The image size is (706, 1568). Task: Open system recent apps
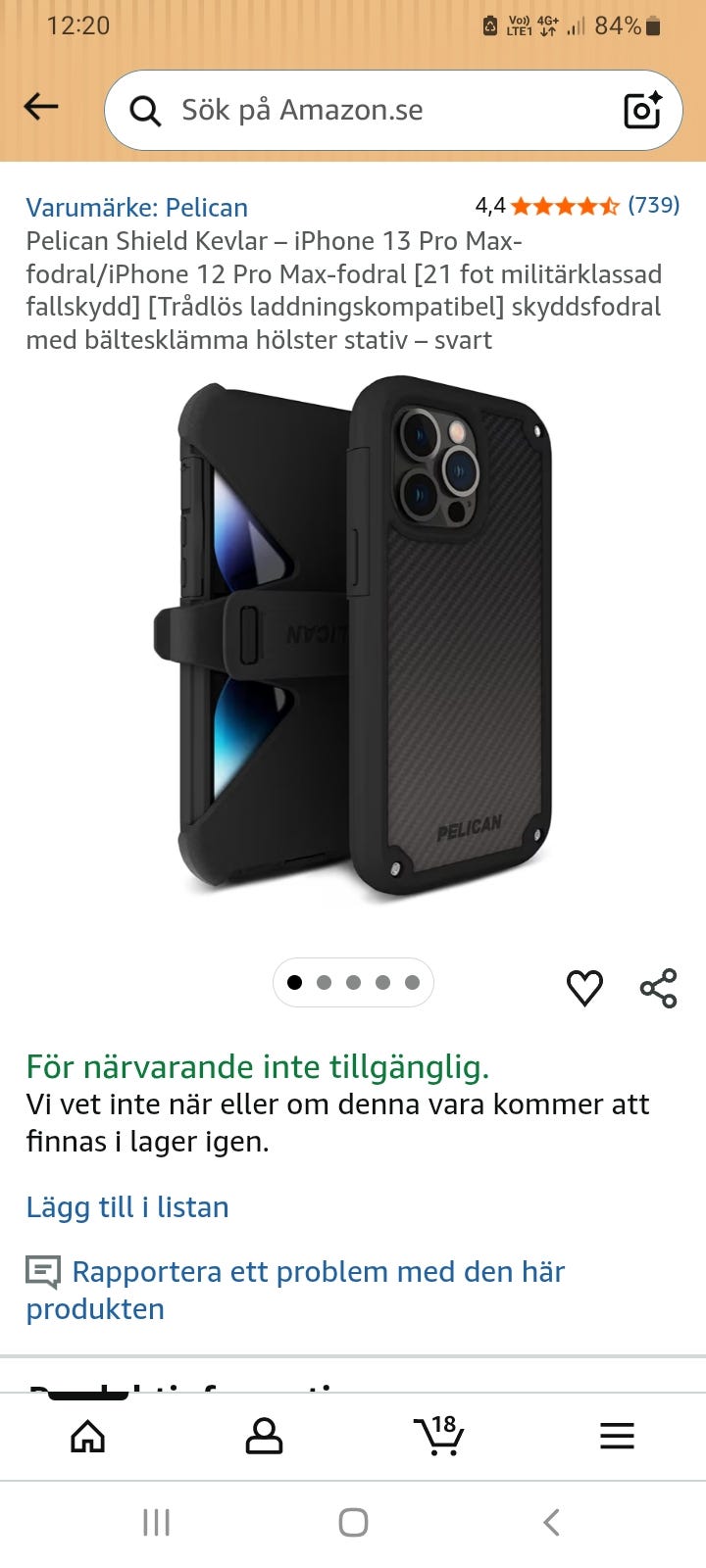pyautogui.click(x=157, y=1522)
